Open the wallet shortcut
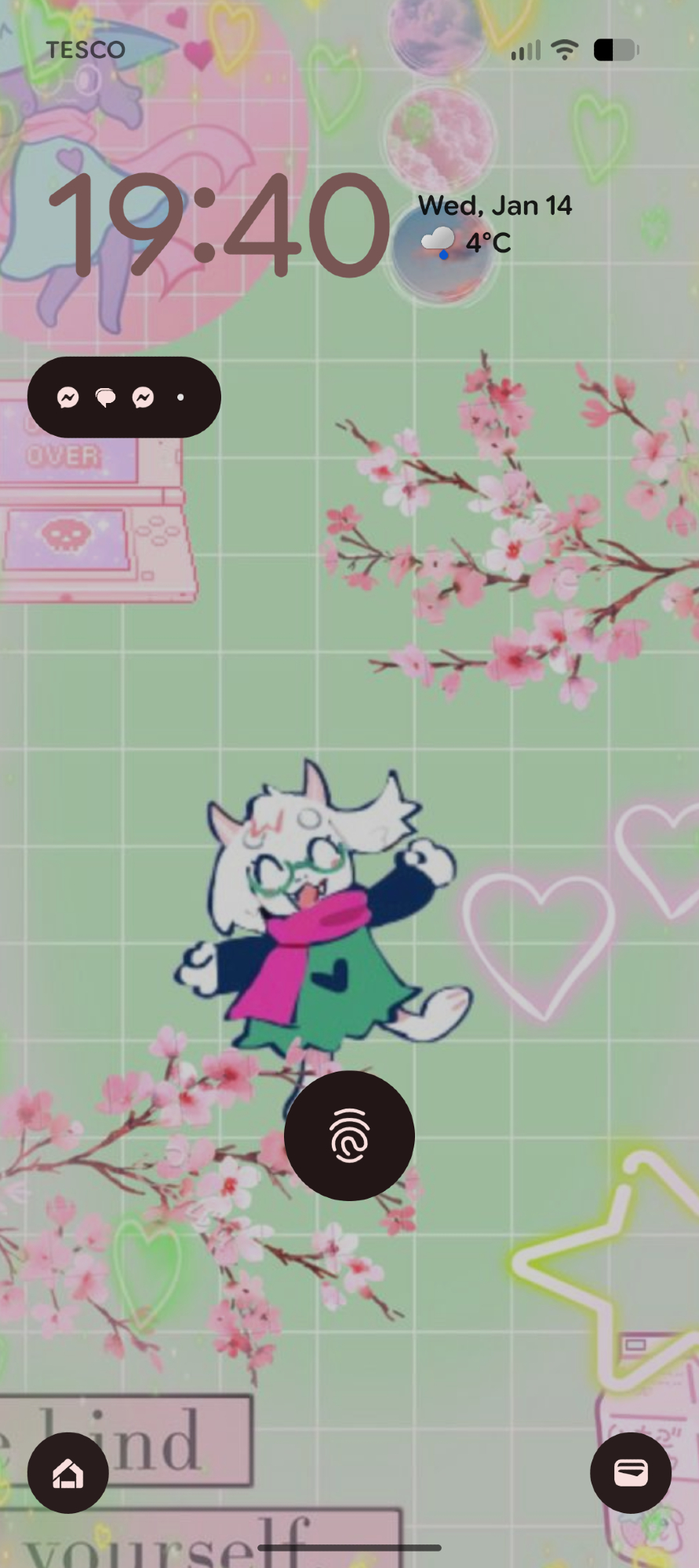This screenshot has width=699, height=1568. click(630, 1473)
